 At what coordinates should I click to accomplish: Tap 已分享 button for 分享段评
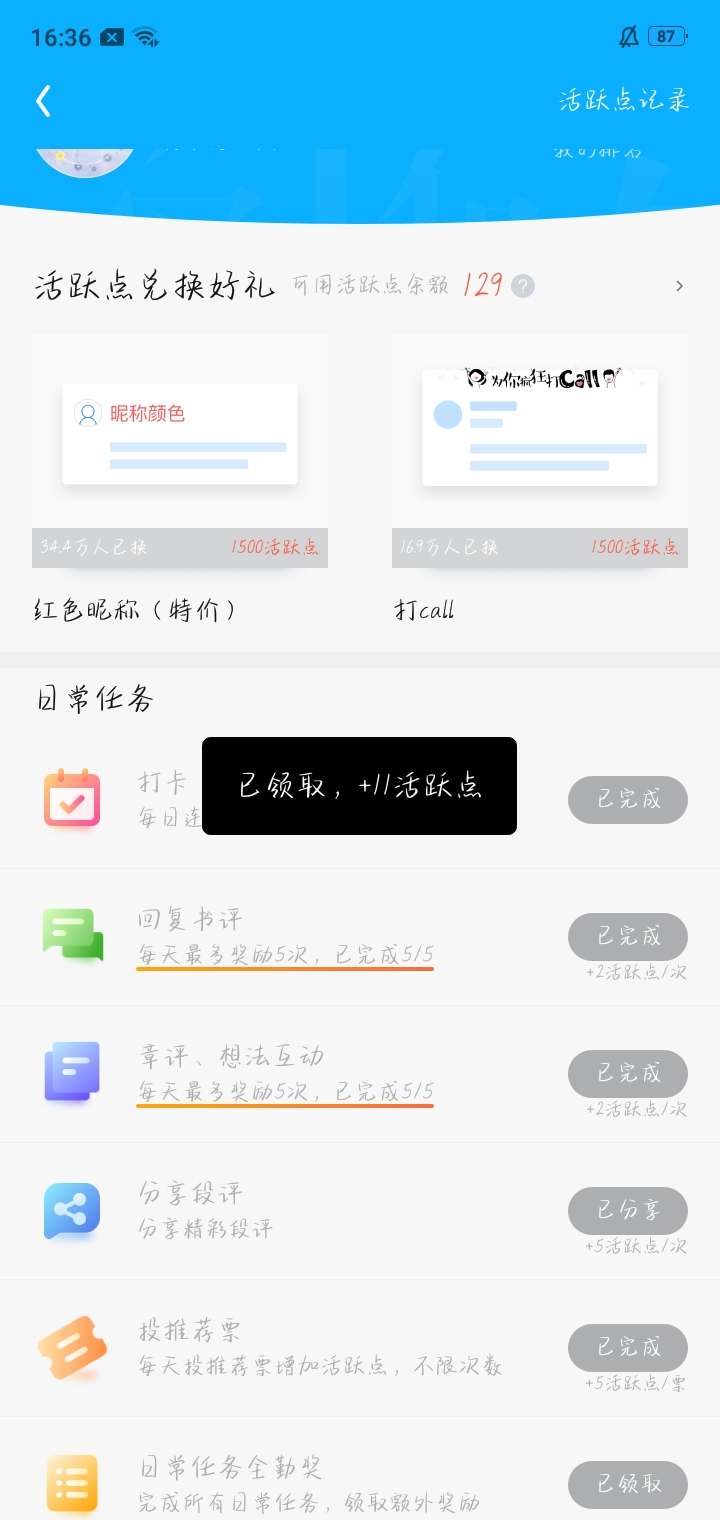tap(628, 1211)
